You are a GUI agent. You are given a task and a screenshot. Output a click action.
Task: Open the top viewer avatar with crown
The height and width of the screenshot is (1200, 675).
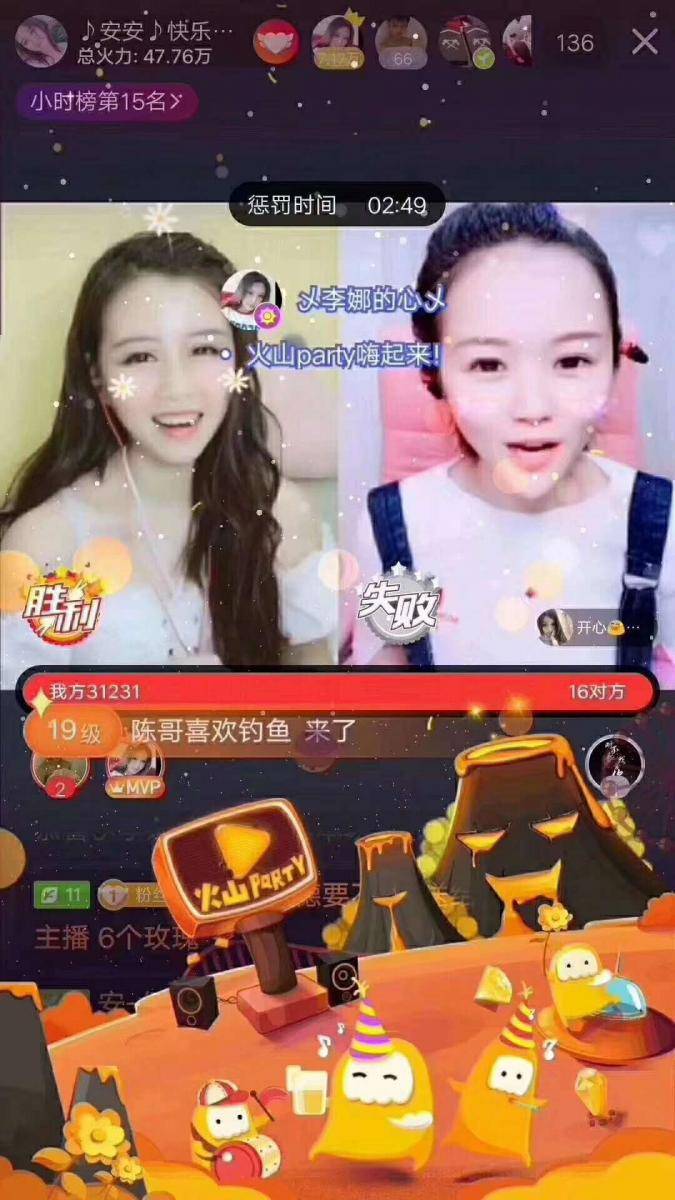[x=337, y=41]
